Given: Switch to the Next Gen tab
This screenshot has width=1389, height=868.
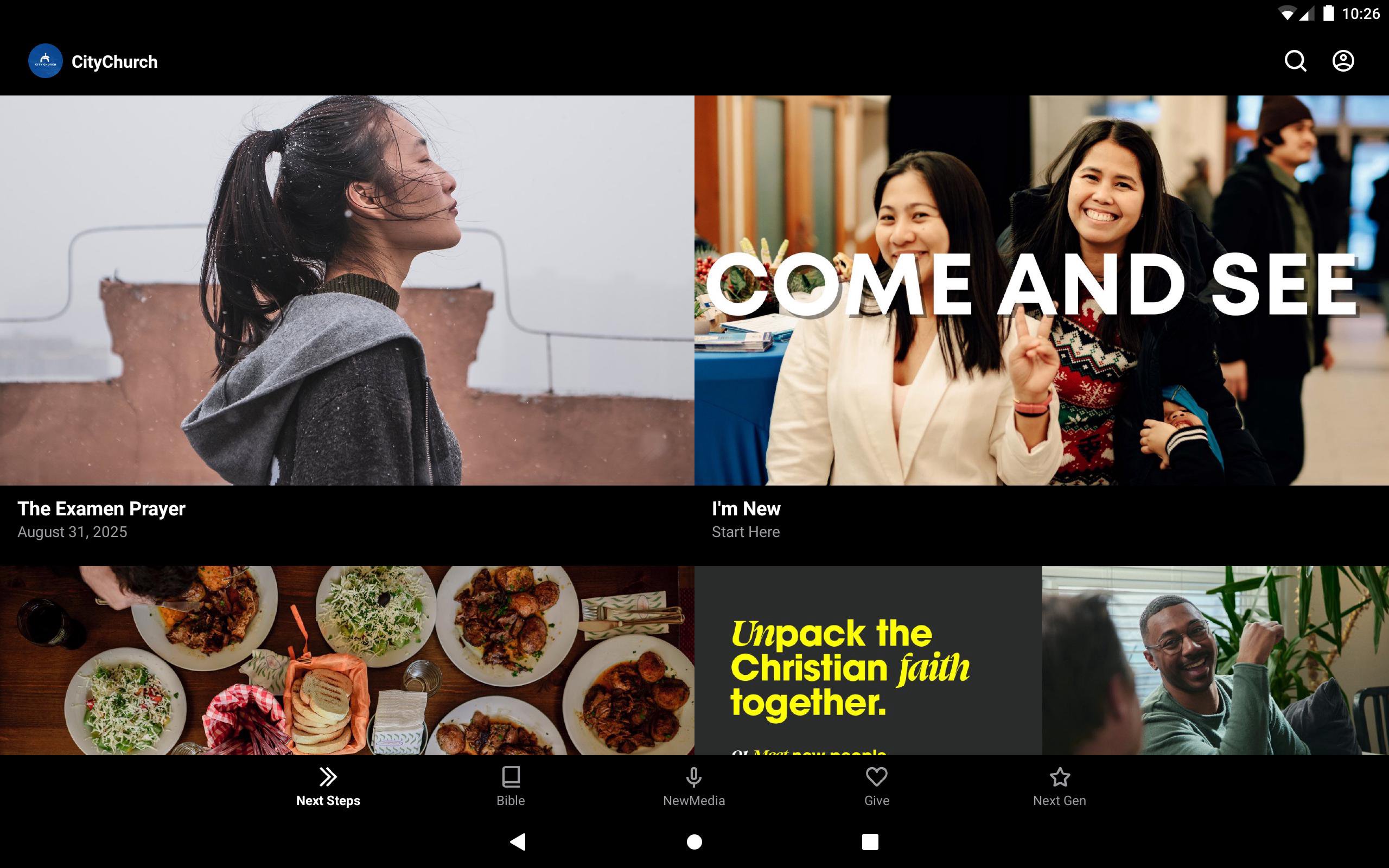Looking at the screenshot, I should [1059, 787].
